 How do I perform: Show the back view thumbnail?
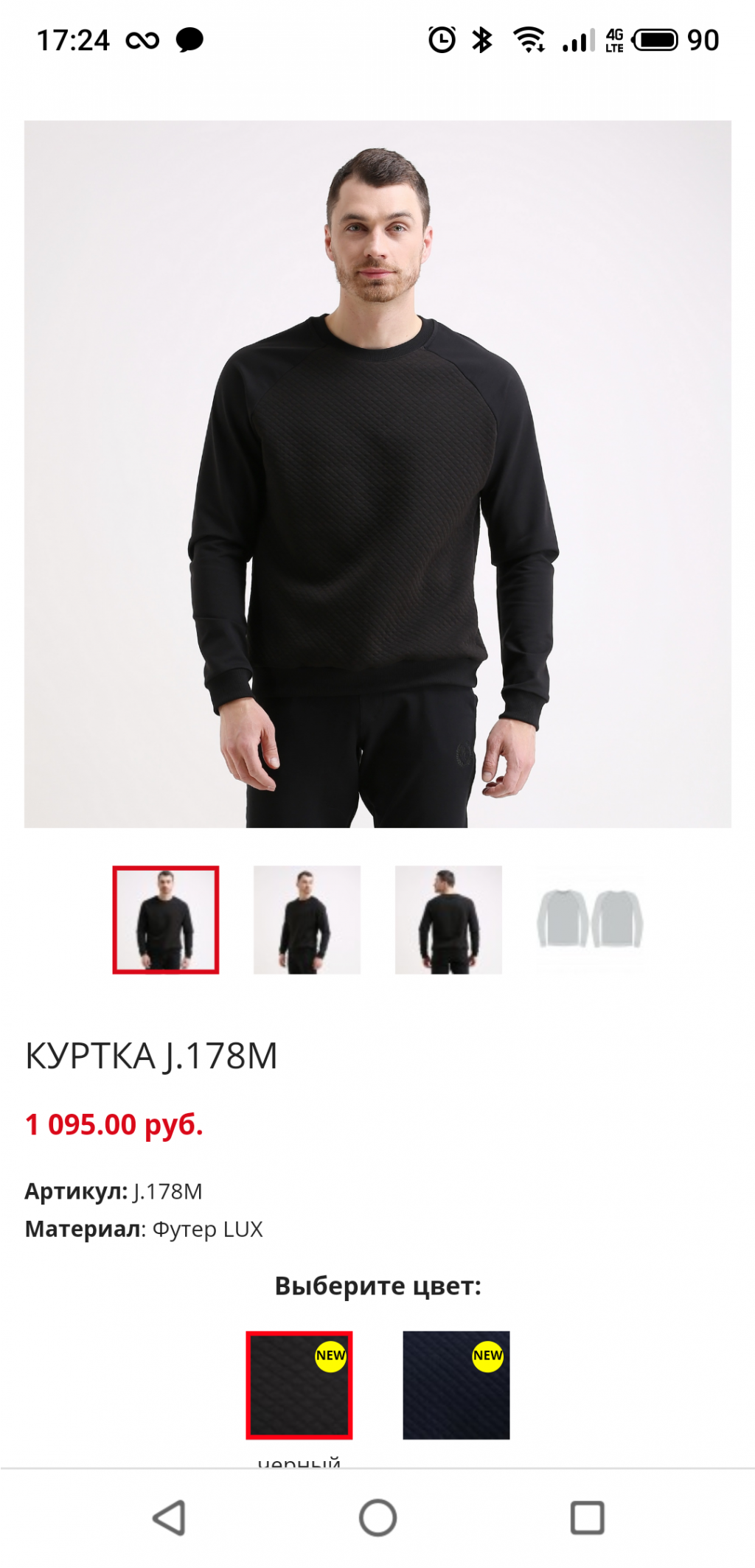point(448,919)
